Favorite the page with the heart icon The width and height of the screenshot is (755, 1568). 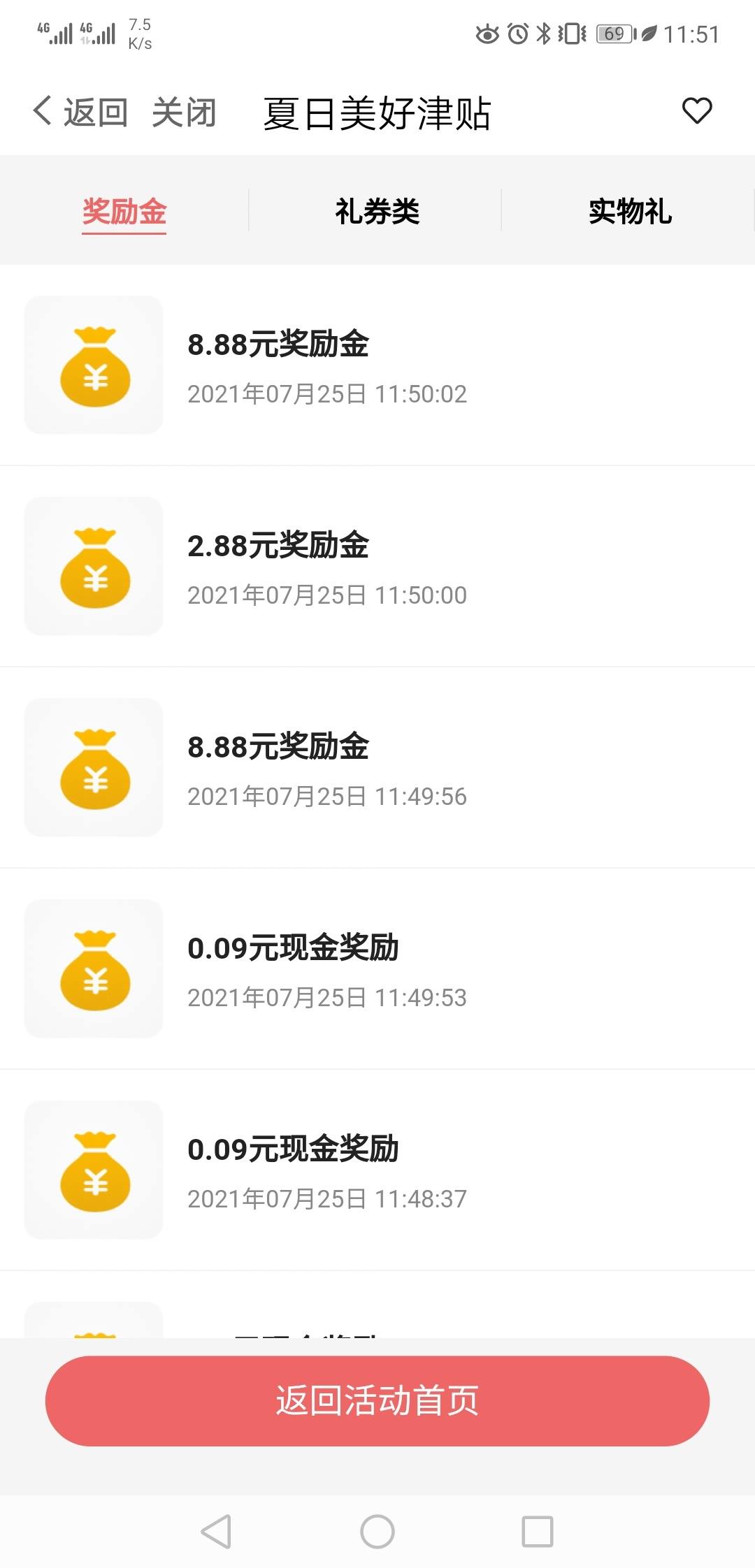coord(696,110)
